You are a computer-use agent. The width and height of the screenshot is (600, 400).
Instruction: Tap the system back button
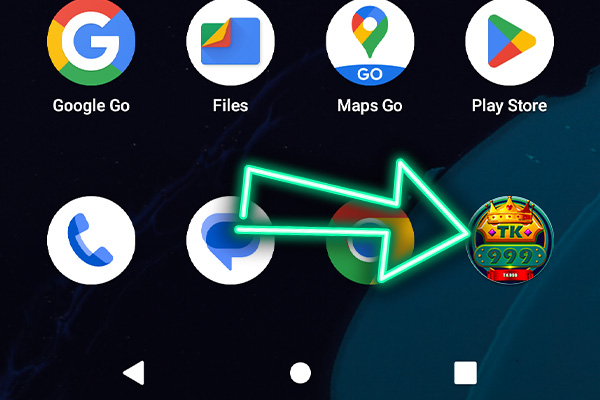tap(133, 373)
